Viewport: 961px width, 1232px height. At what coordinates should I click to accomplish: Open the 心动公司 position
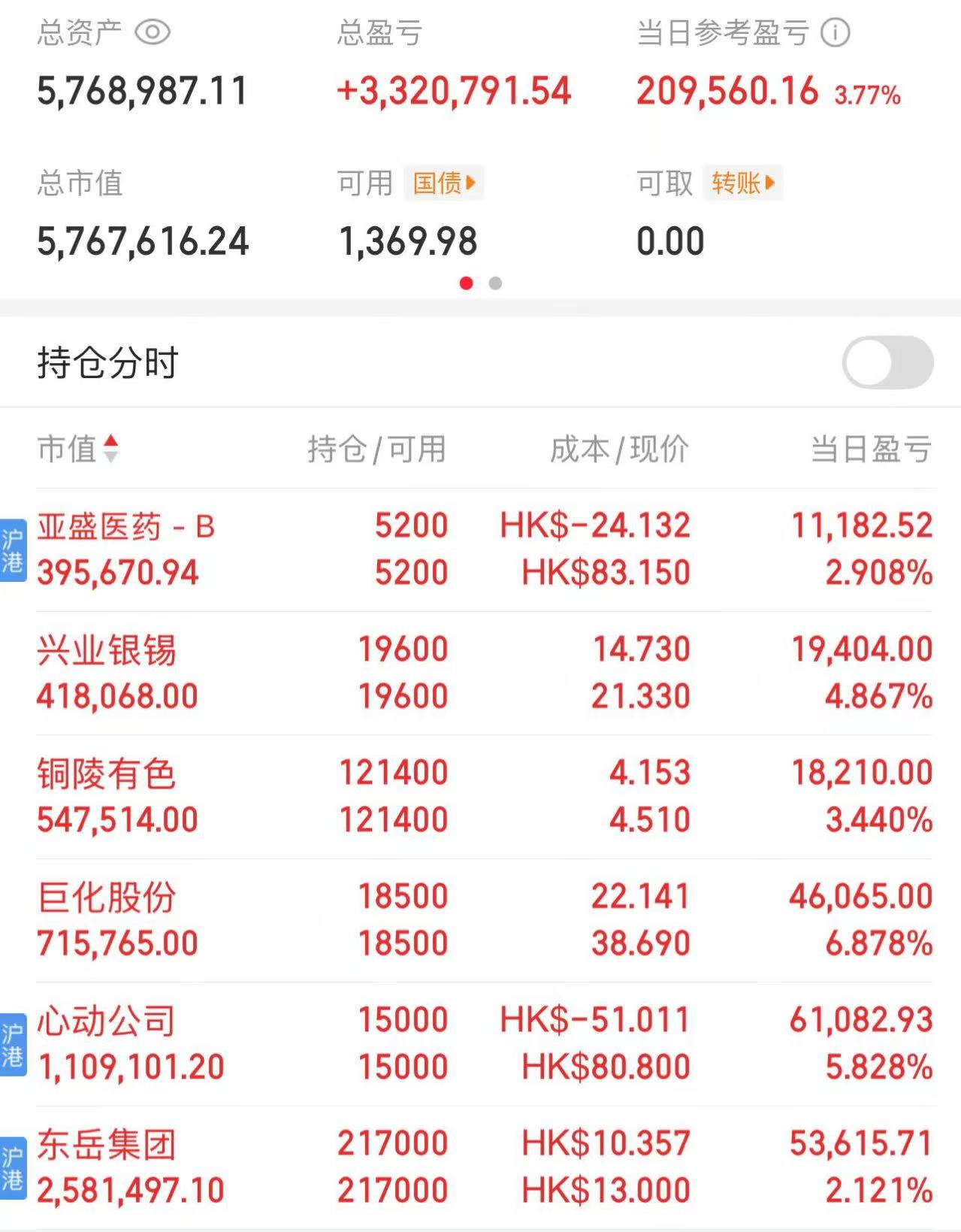click(481, 1043)
